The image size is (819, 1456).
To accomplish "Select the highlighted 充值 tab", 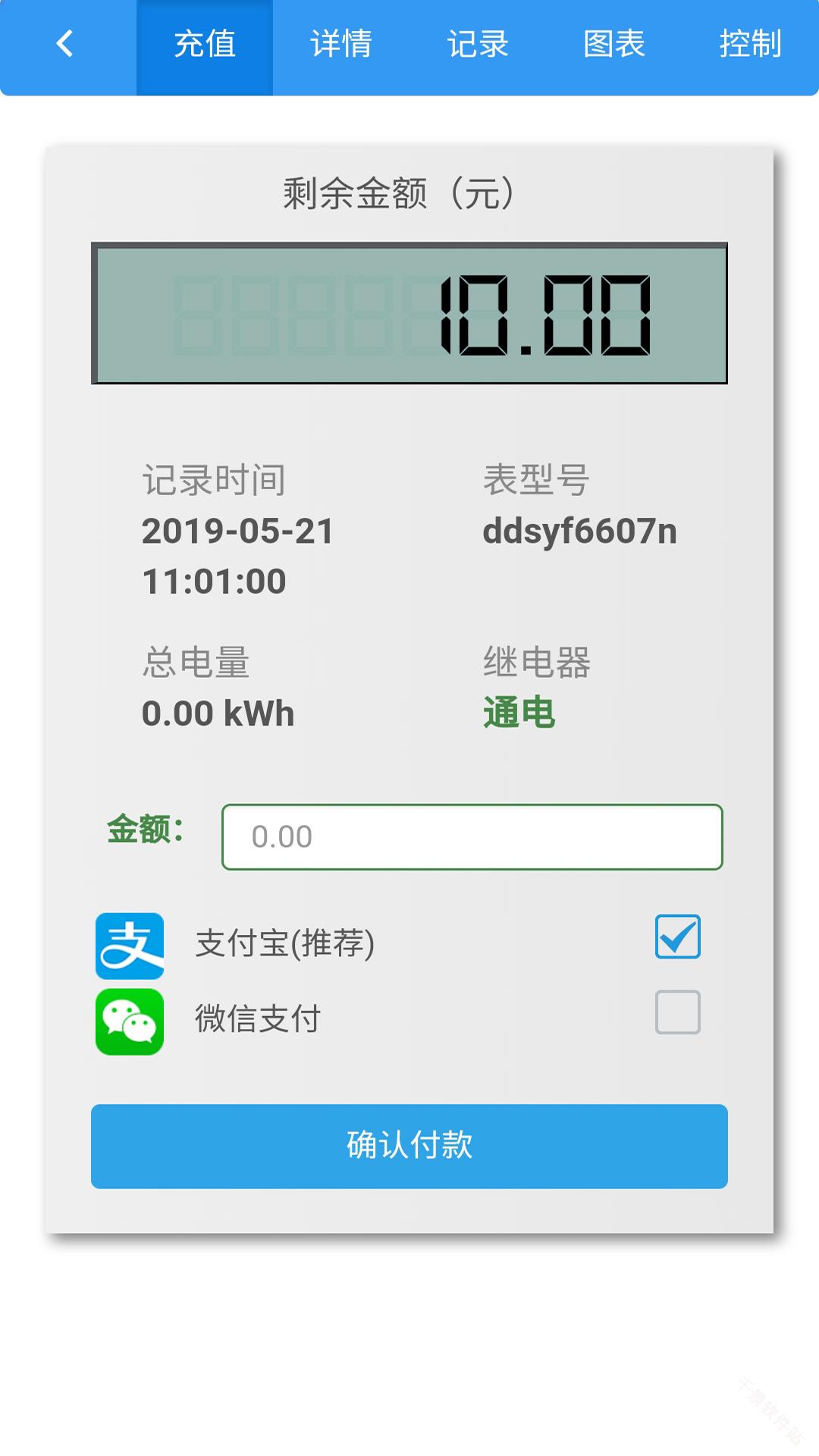I will [x=205, y=45].
